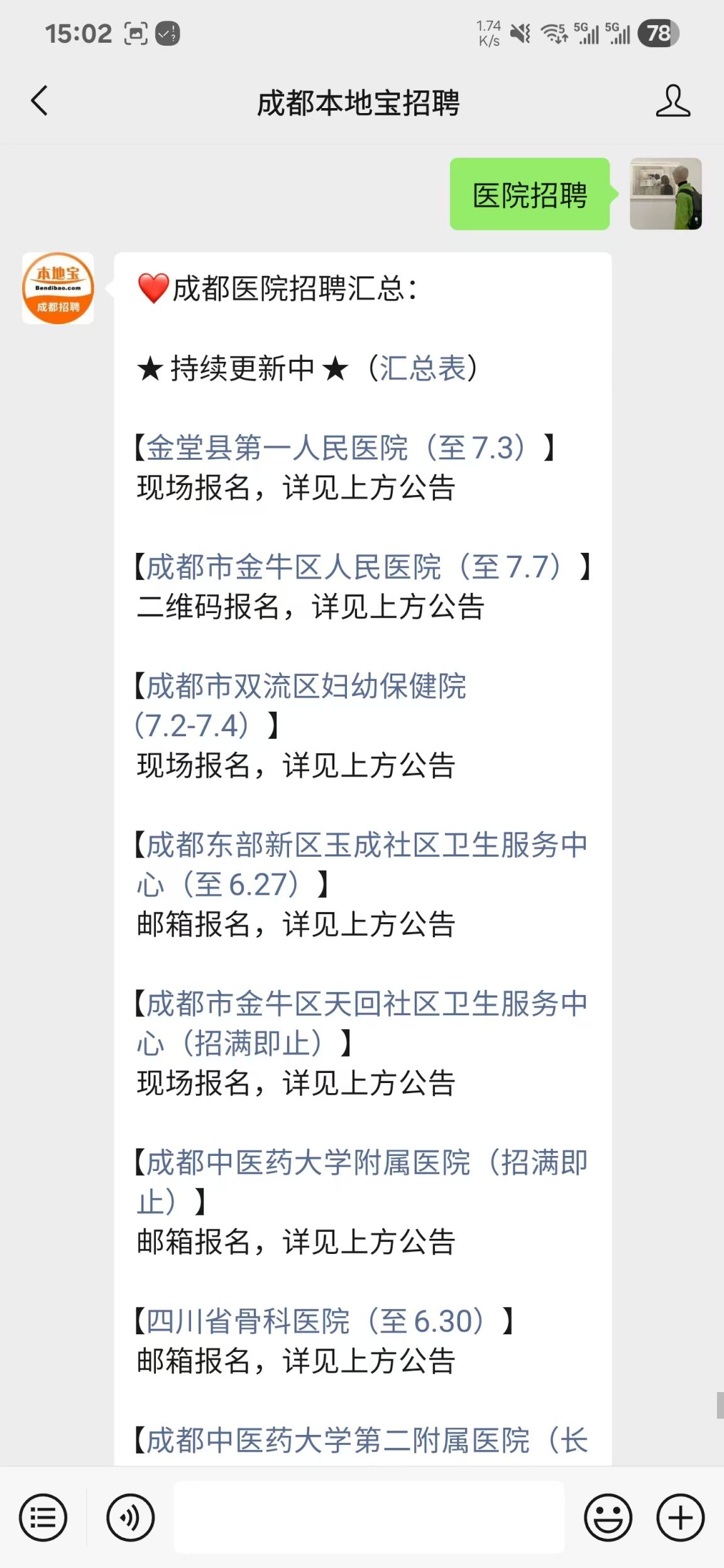Viewport: 724px width, 1568px height.
Task: Tap my own avatar photo
Action: pyautogui.click(x=666, y=193)
